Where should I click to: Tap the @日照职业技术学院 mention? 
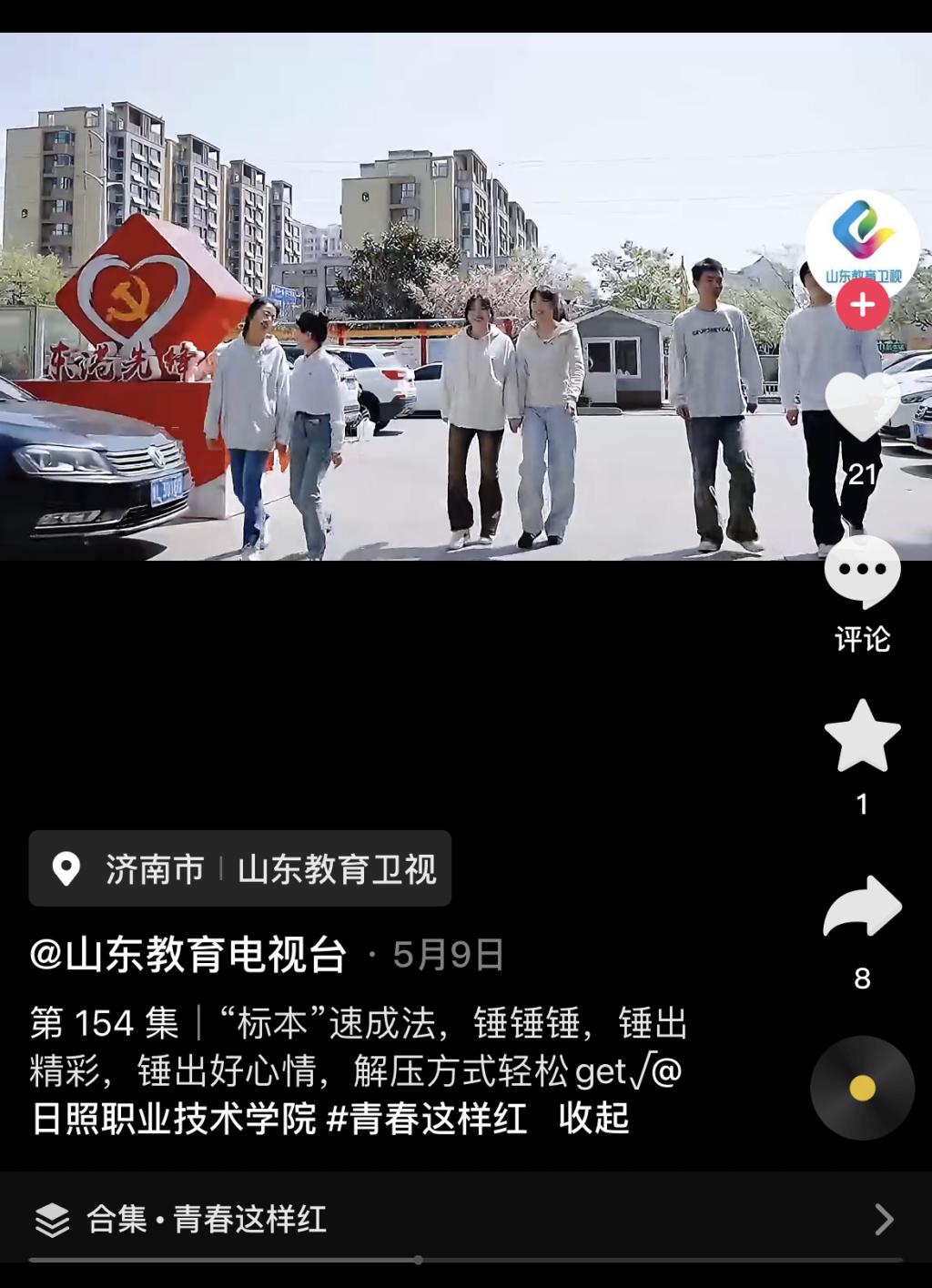point(175,1119)
